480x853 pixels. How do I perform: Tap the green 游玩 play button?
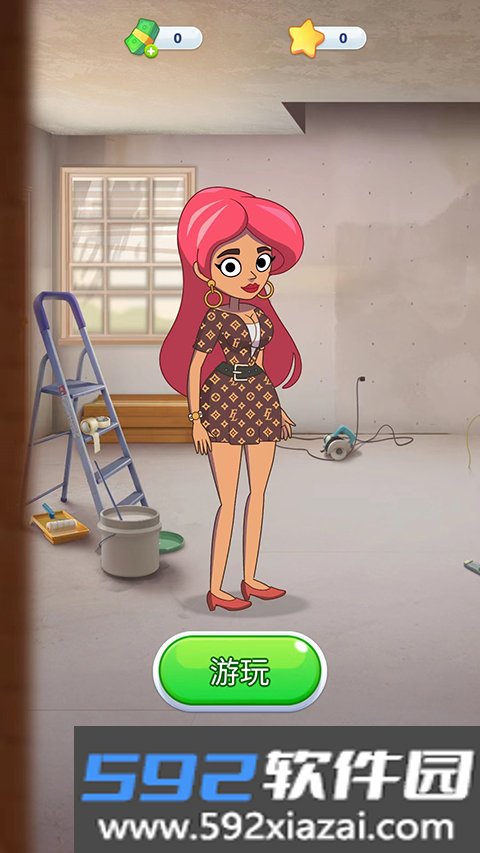point(239,672)
